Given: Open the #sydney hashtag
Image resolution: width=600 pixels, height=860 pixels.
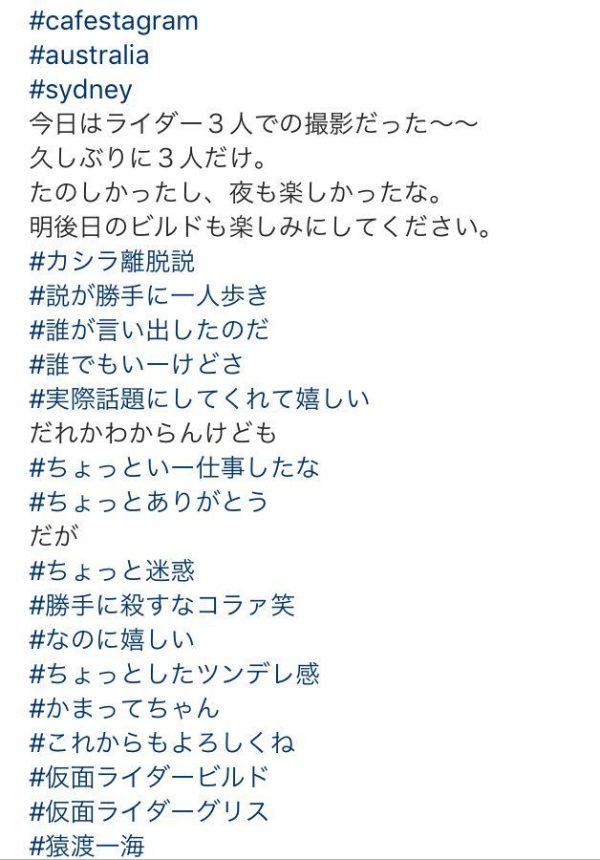Looking at the screenshot, I should [x=81, y=90].
